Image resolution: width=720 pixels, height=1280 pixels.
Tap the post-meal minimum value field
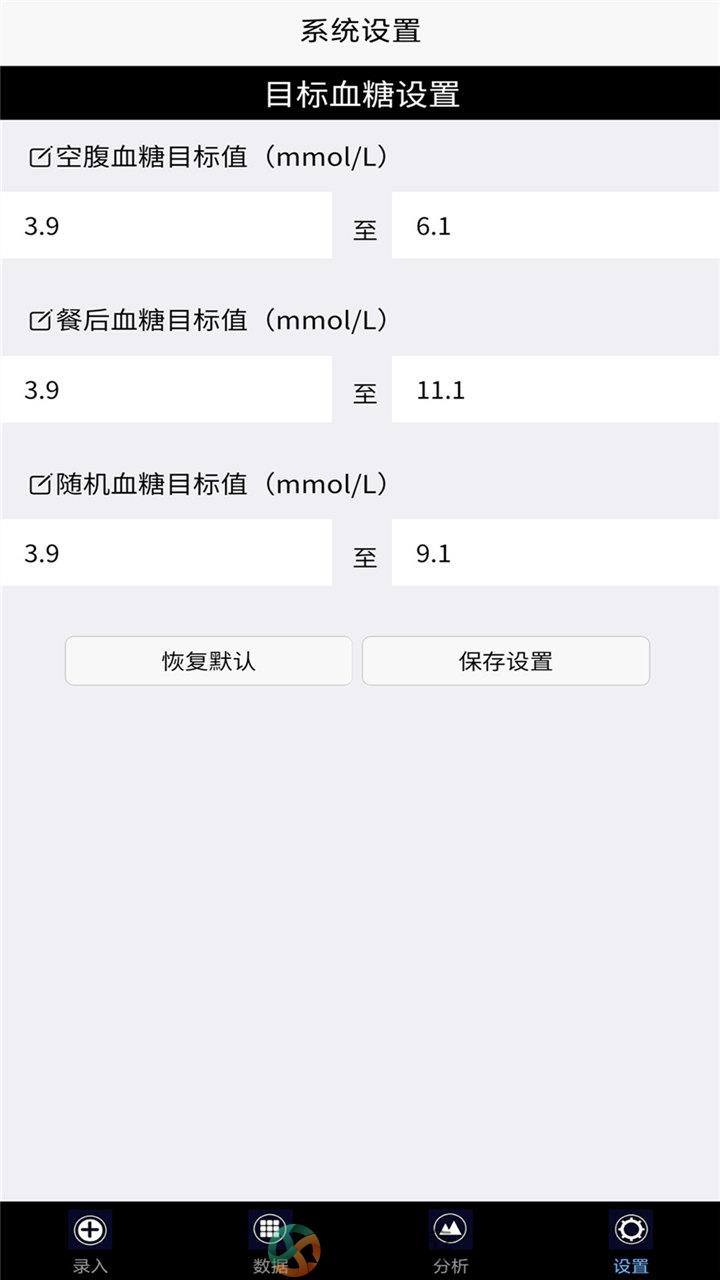pyautogui.click(x=166, y=390)
